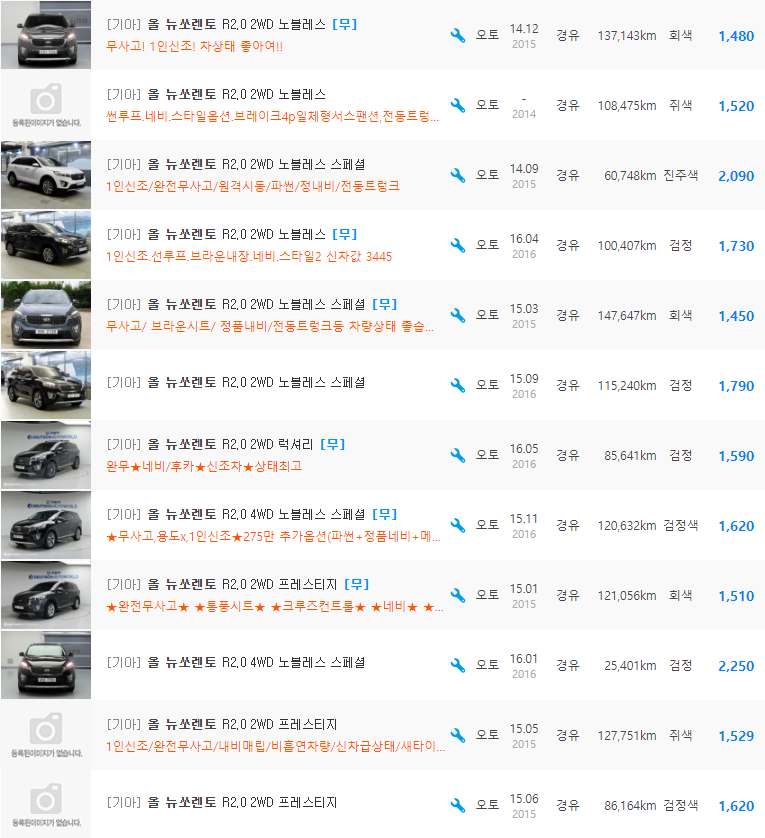Click the wrench icon next to the 147,647km car
765x838 pixels.
(458, 314)
